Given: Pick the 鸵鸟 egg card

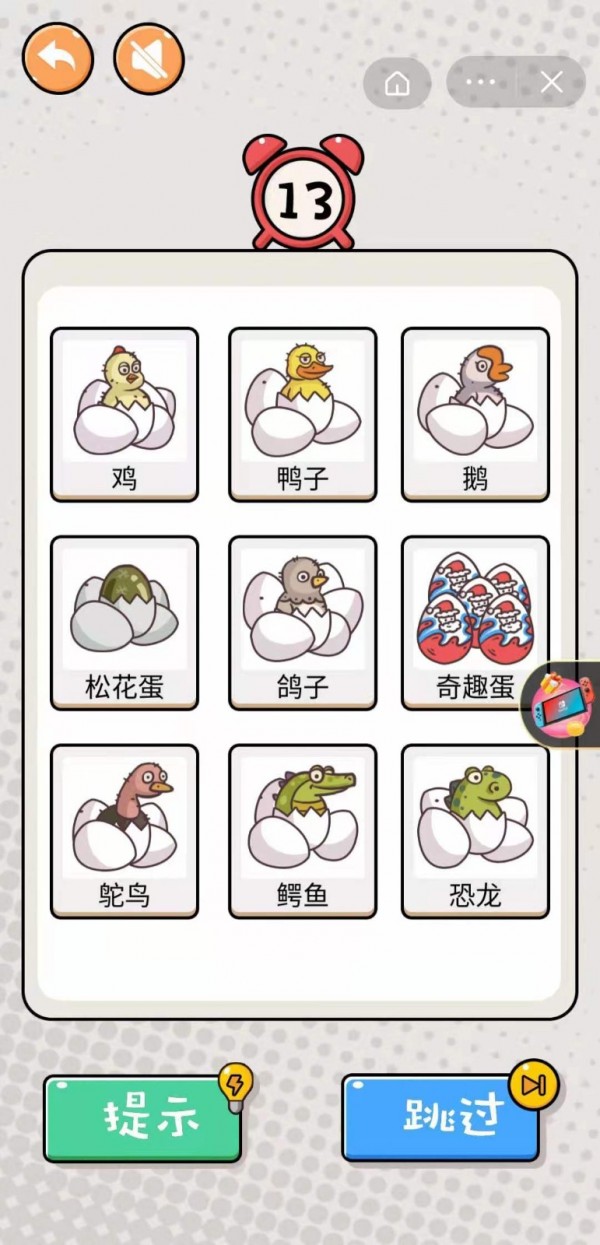Looking at the screenshot, I should [124, 830].
